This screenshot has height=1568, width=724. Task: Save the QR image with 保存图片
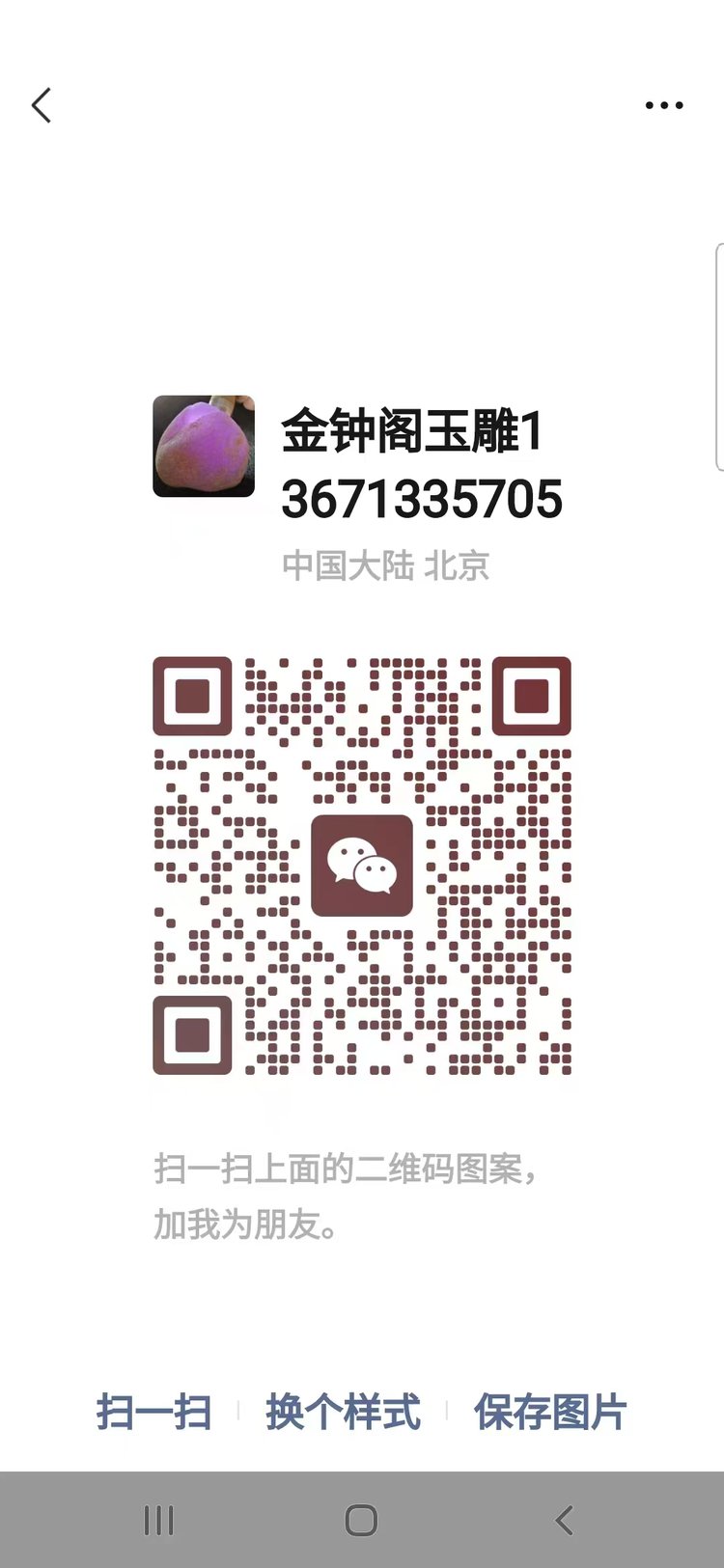pyautogui.click(x=550, y=1412)
